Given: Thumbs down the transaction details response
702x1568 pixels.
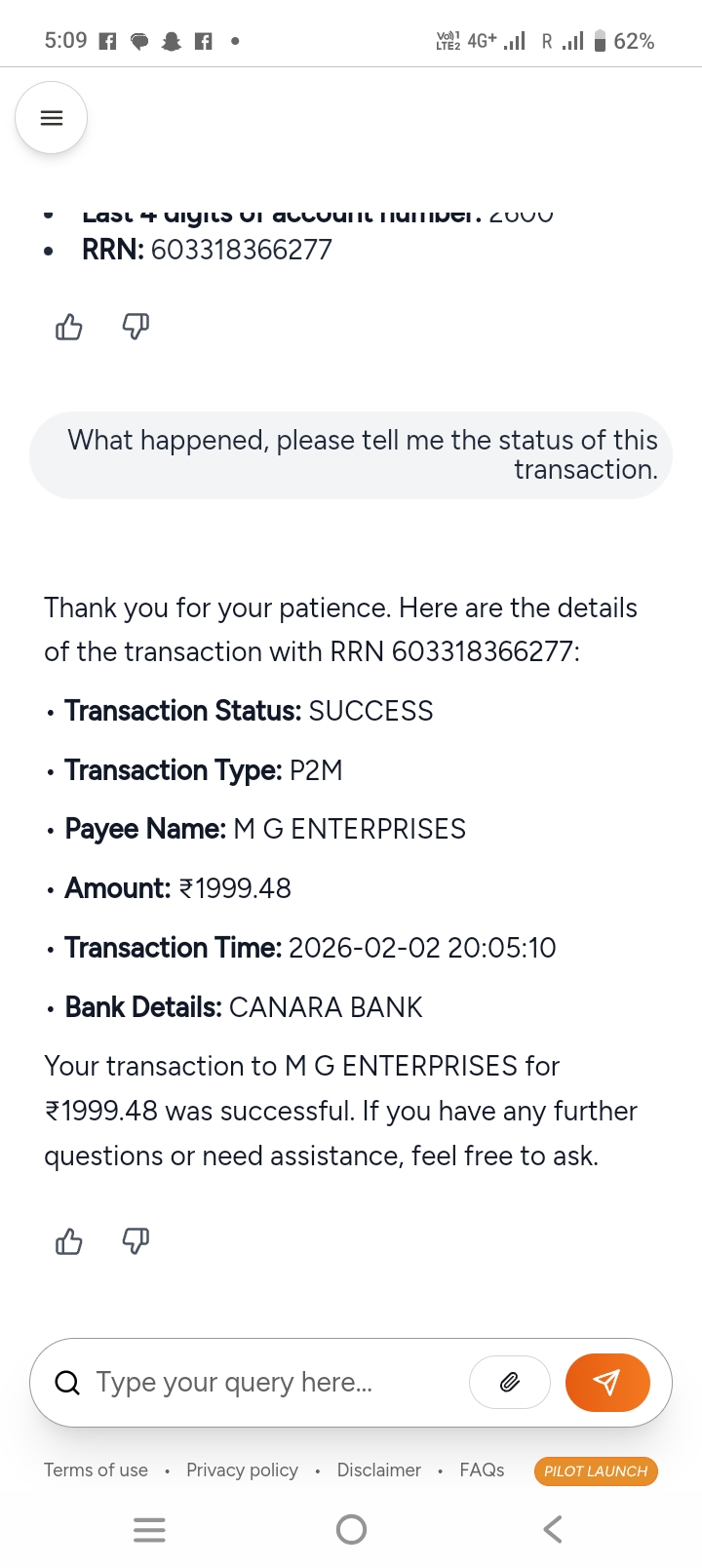Looking at the screenshot, I should click(x=136, y=1241).
